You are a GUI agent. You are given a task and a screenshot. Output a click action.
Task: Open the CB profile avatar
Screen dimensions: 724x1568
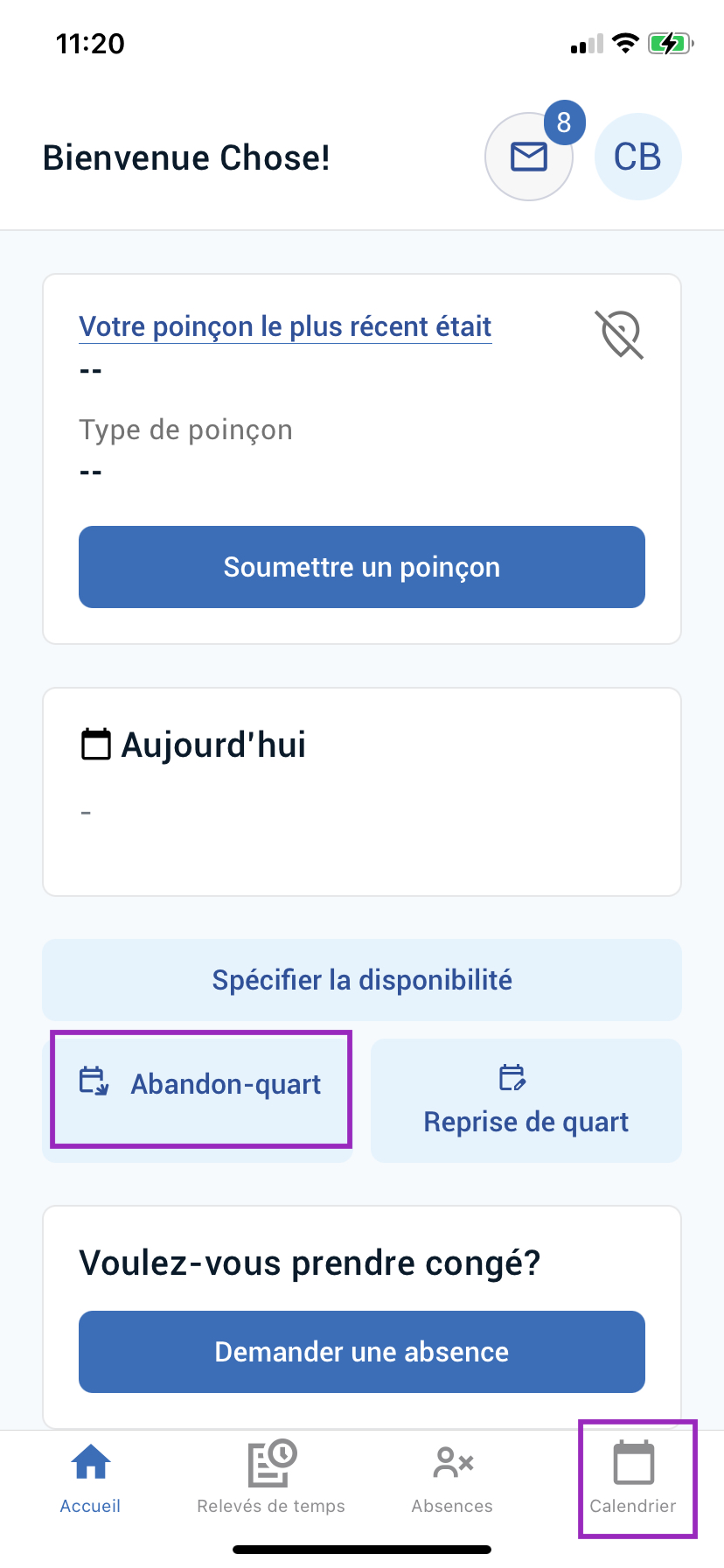click(x=637, y=157)
